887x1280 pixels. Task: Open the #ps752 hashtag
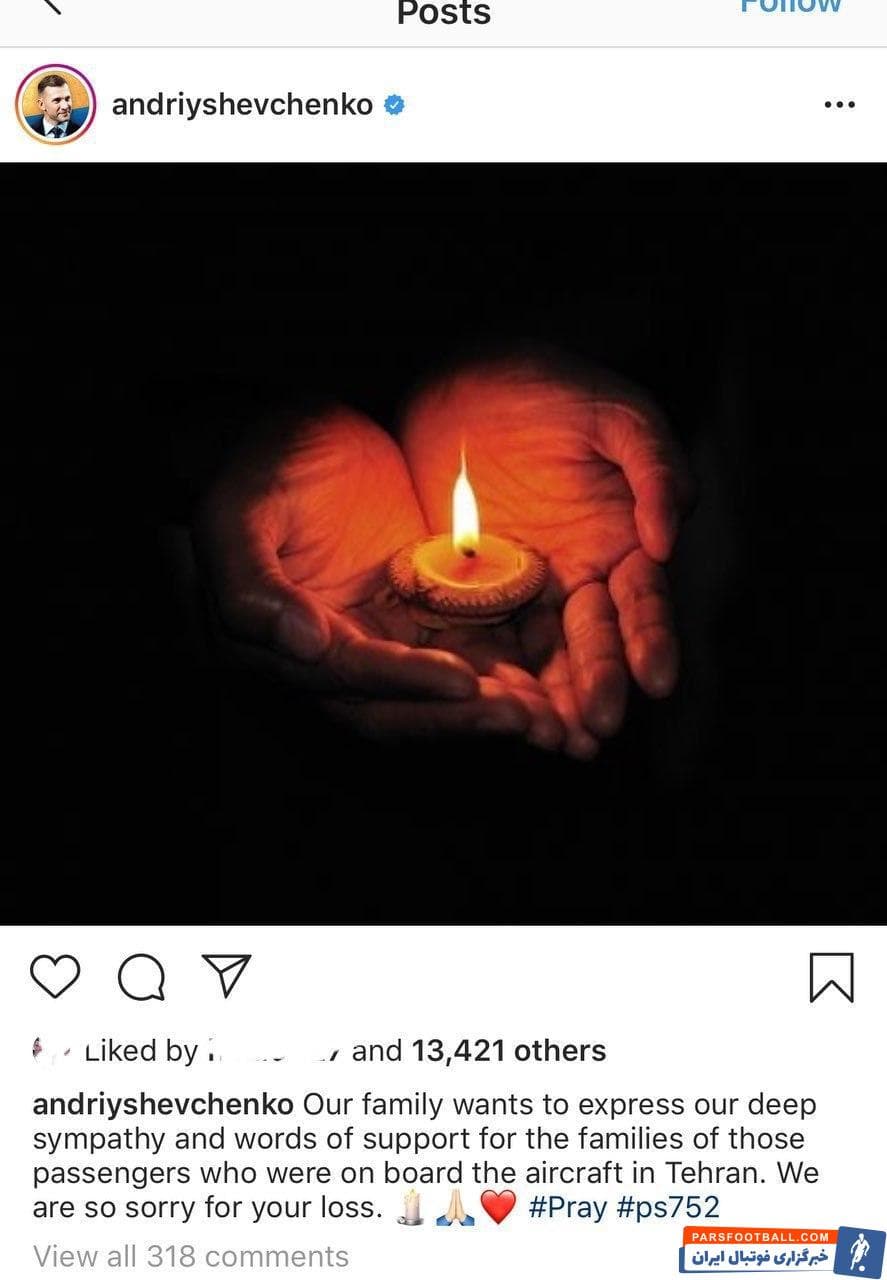(668, 1207)
